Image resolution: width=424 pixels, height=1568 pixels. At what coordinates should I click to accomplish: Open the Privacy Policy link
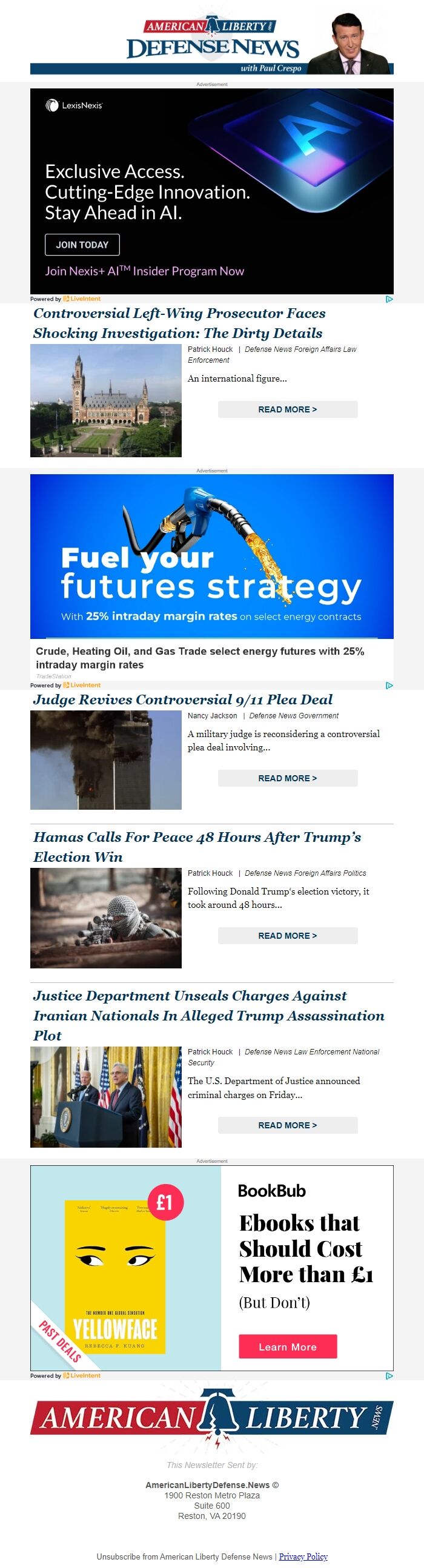point(303,1556)
